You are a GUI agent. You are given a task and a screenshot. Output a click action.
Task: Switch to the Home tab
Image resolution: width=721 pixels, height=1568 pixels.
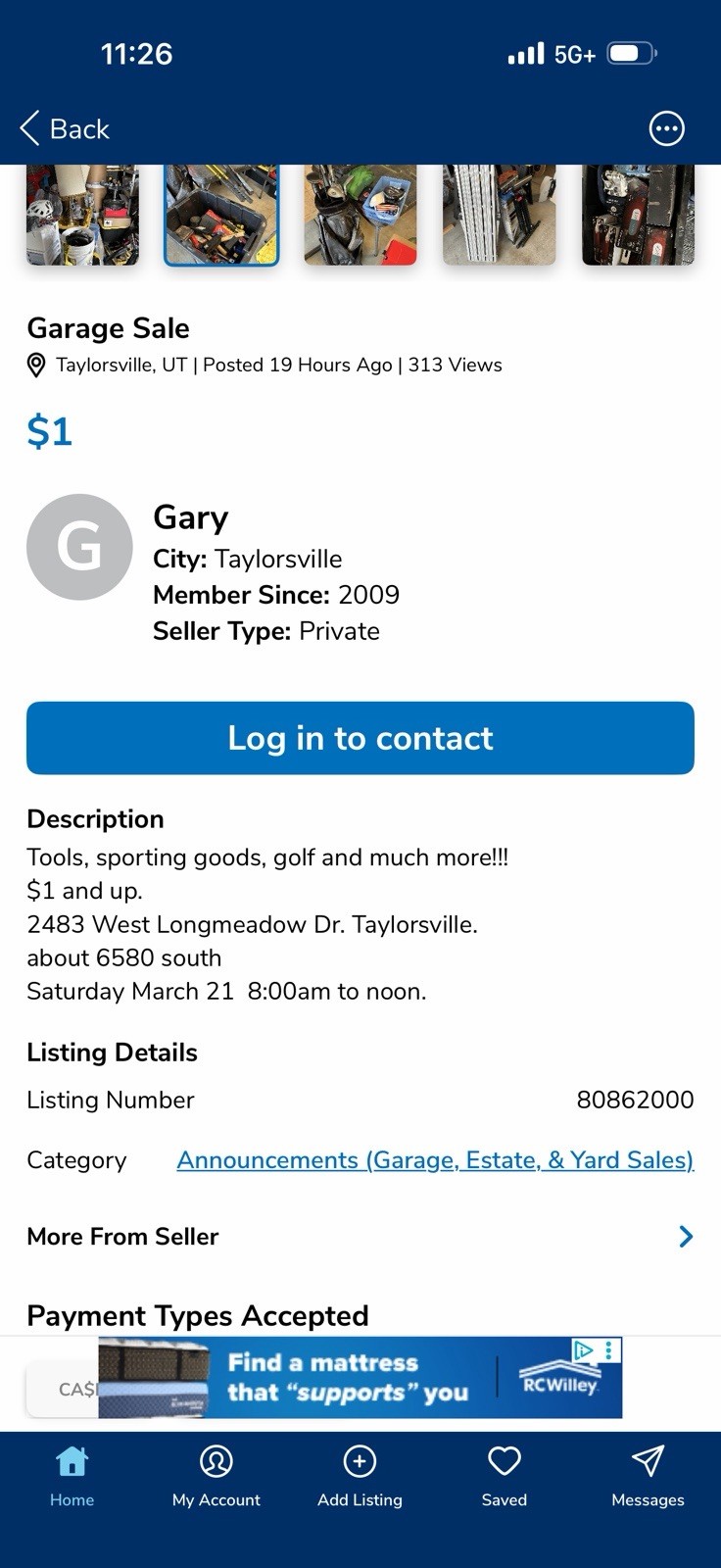(72, 1477)
